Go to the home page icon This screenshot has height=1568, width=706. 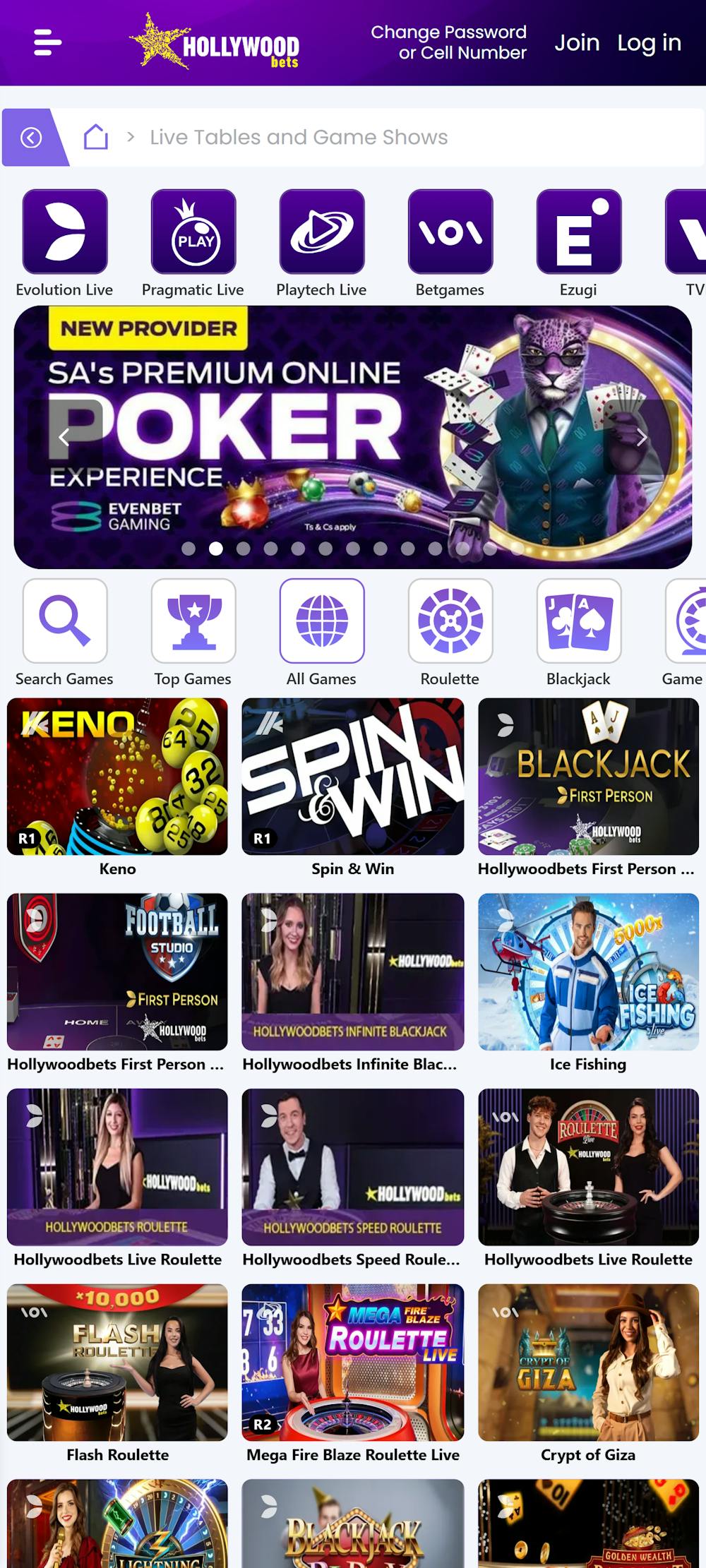pyautogui.click(x=96, y=137)
